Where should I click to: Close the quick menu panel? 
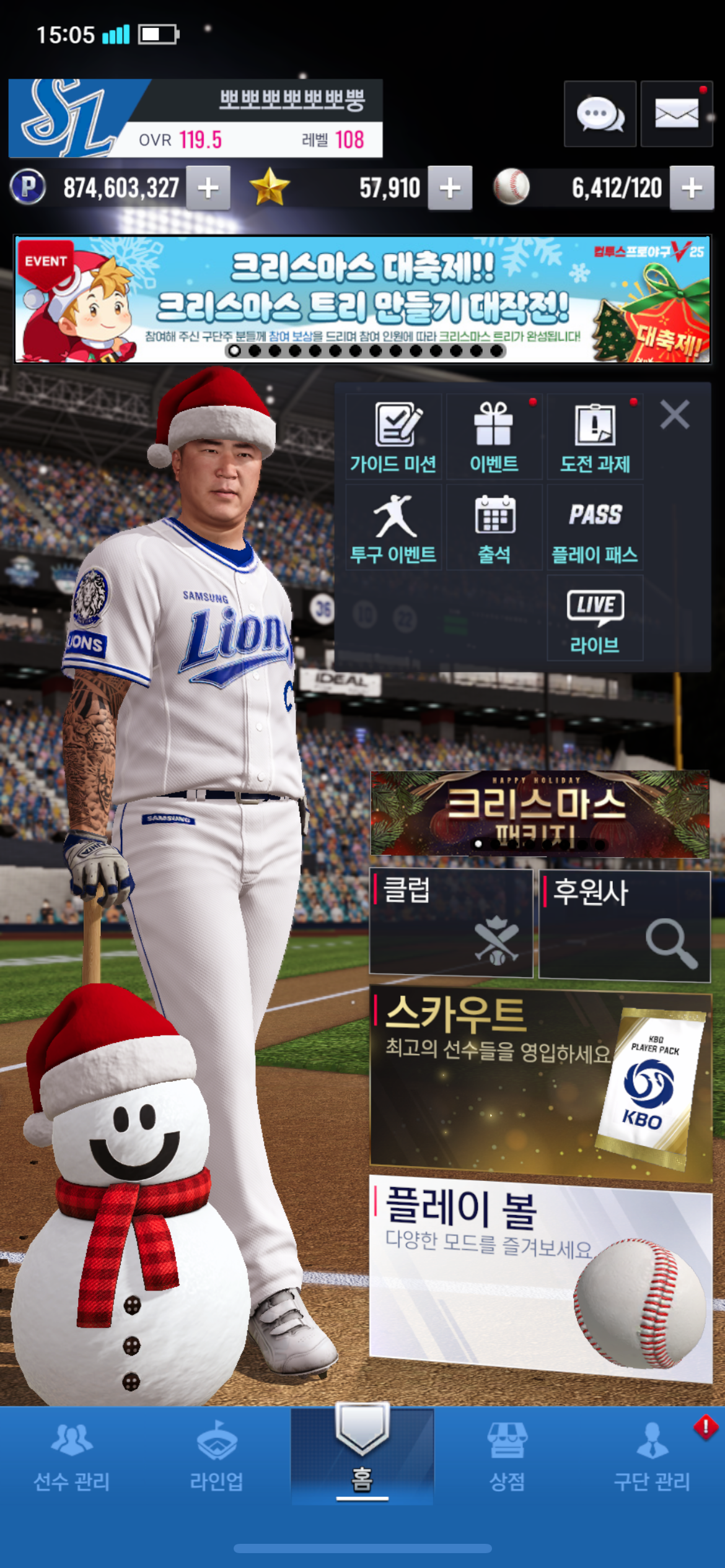(675, 414)
